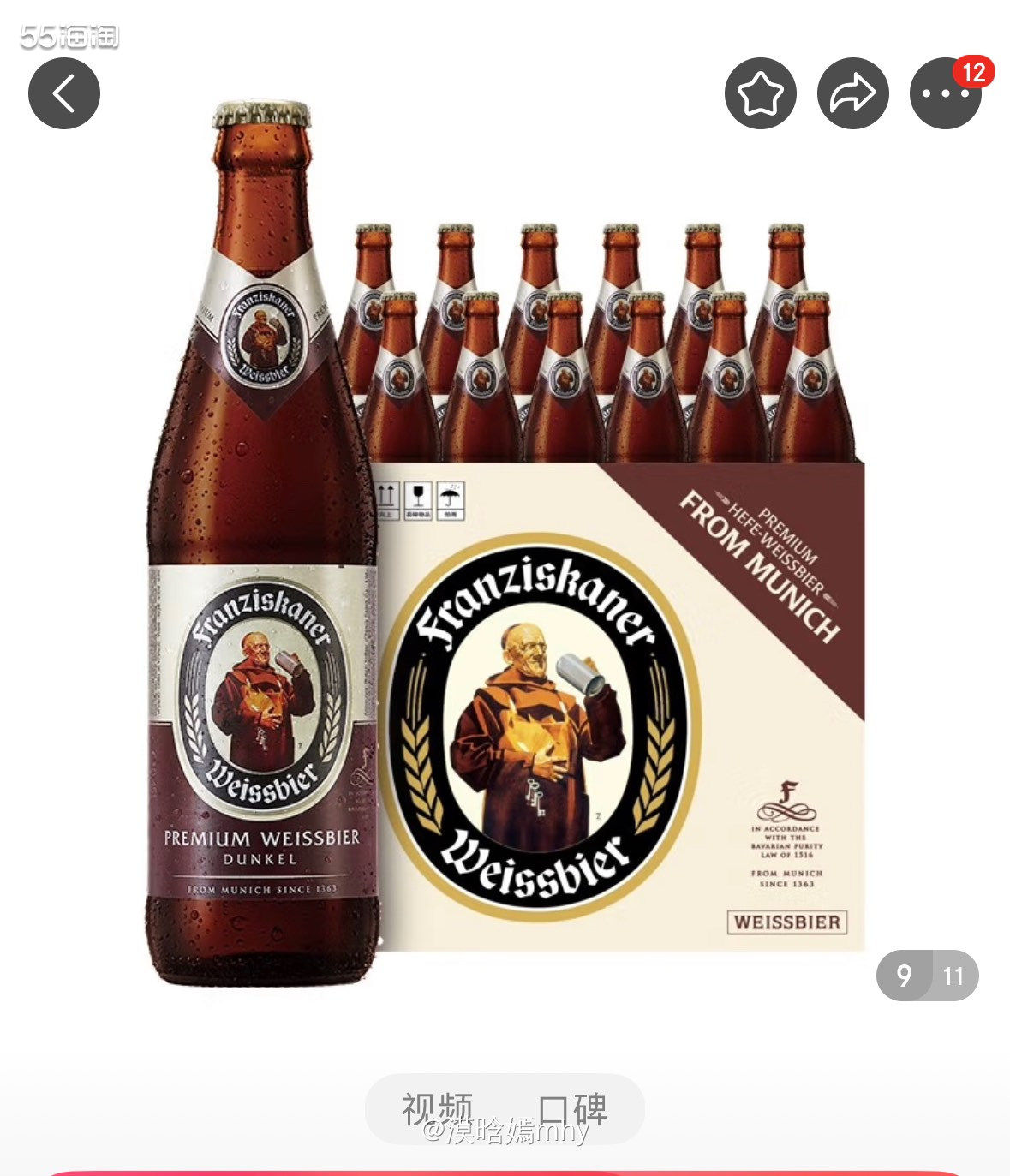Share this product page
This screenshot has width=1010, height=1176.
(852, 94)
